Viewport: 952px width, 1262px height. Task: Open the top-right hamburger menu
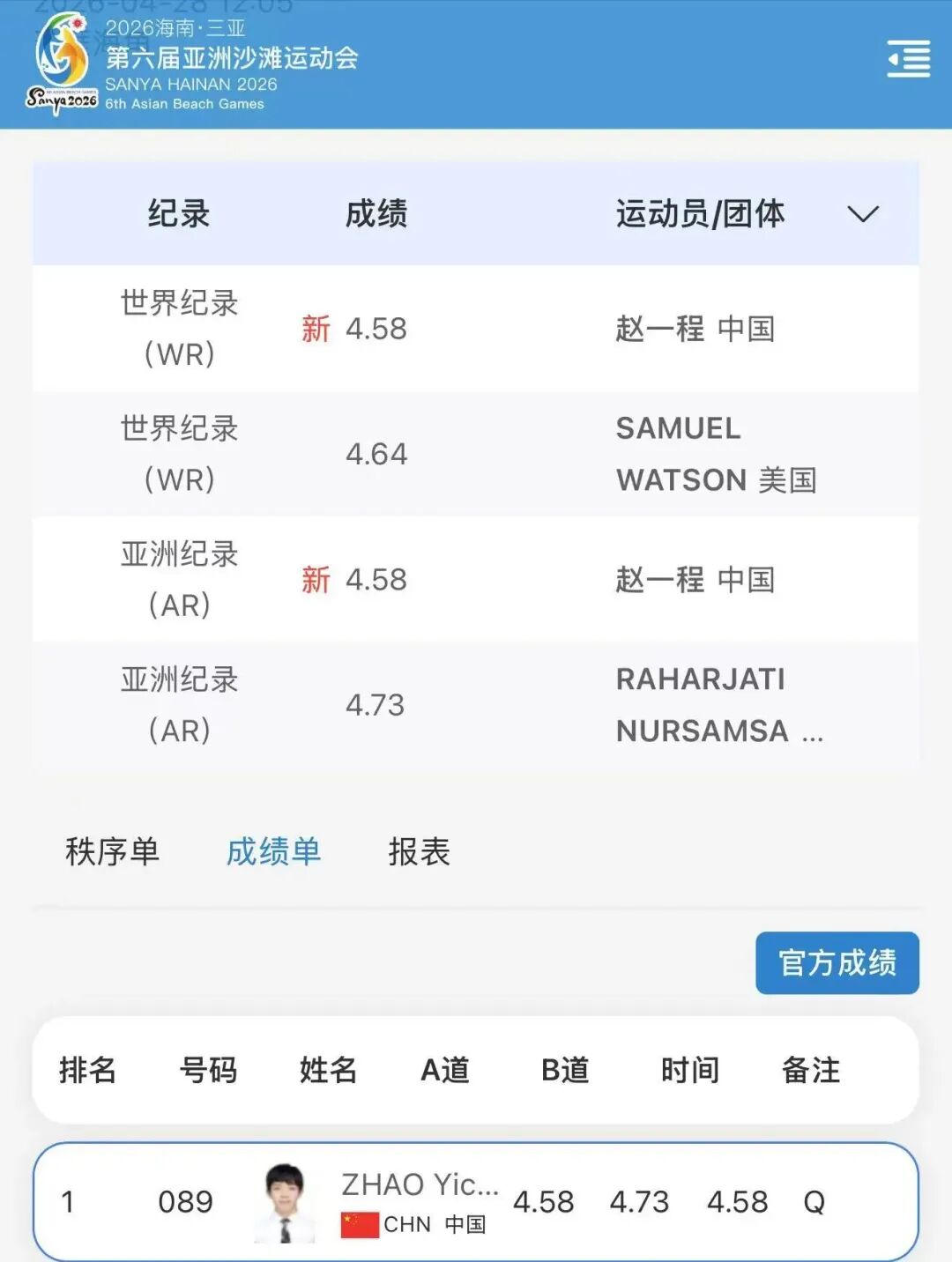909,59
